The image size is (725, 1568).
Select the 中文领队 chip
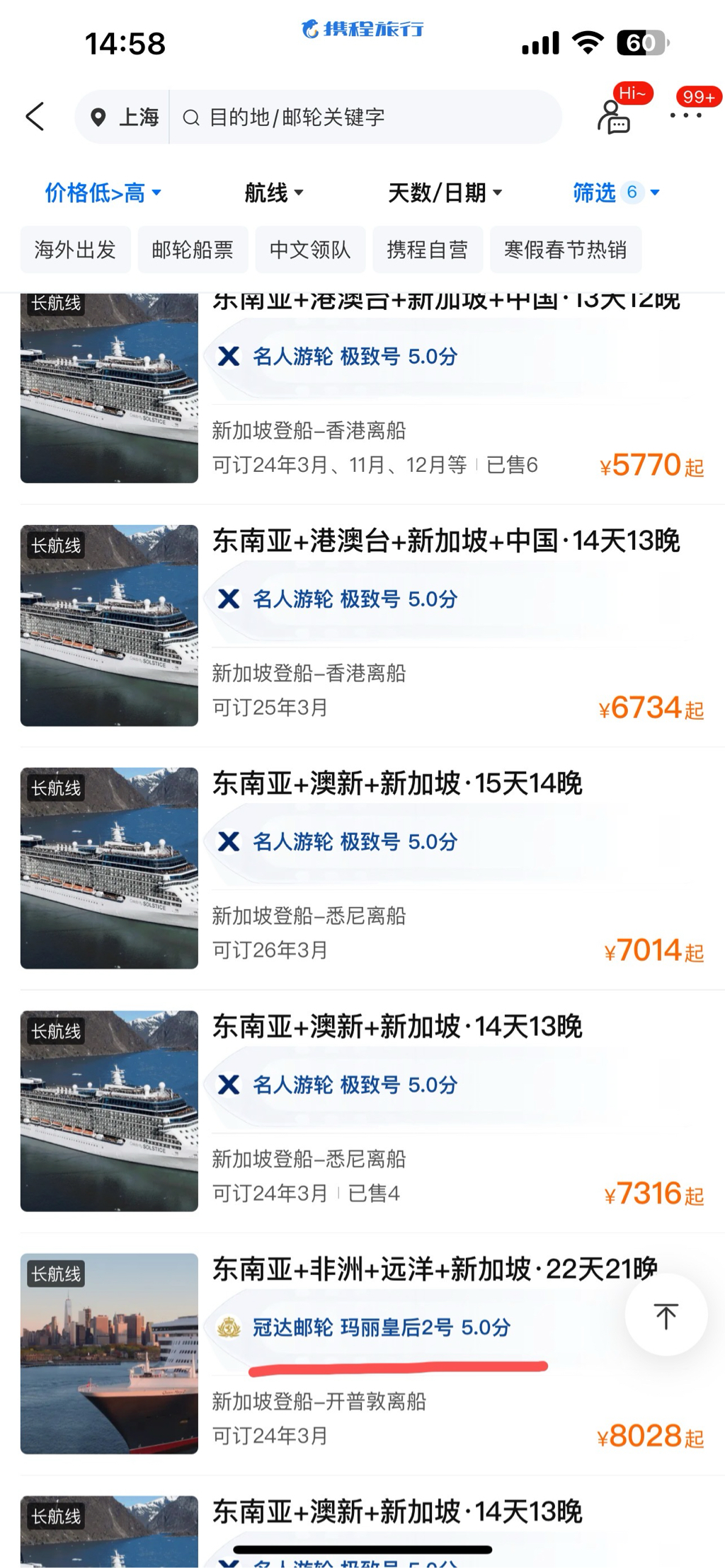(x=310, y=250)
